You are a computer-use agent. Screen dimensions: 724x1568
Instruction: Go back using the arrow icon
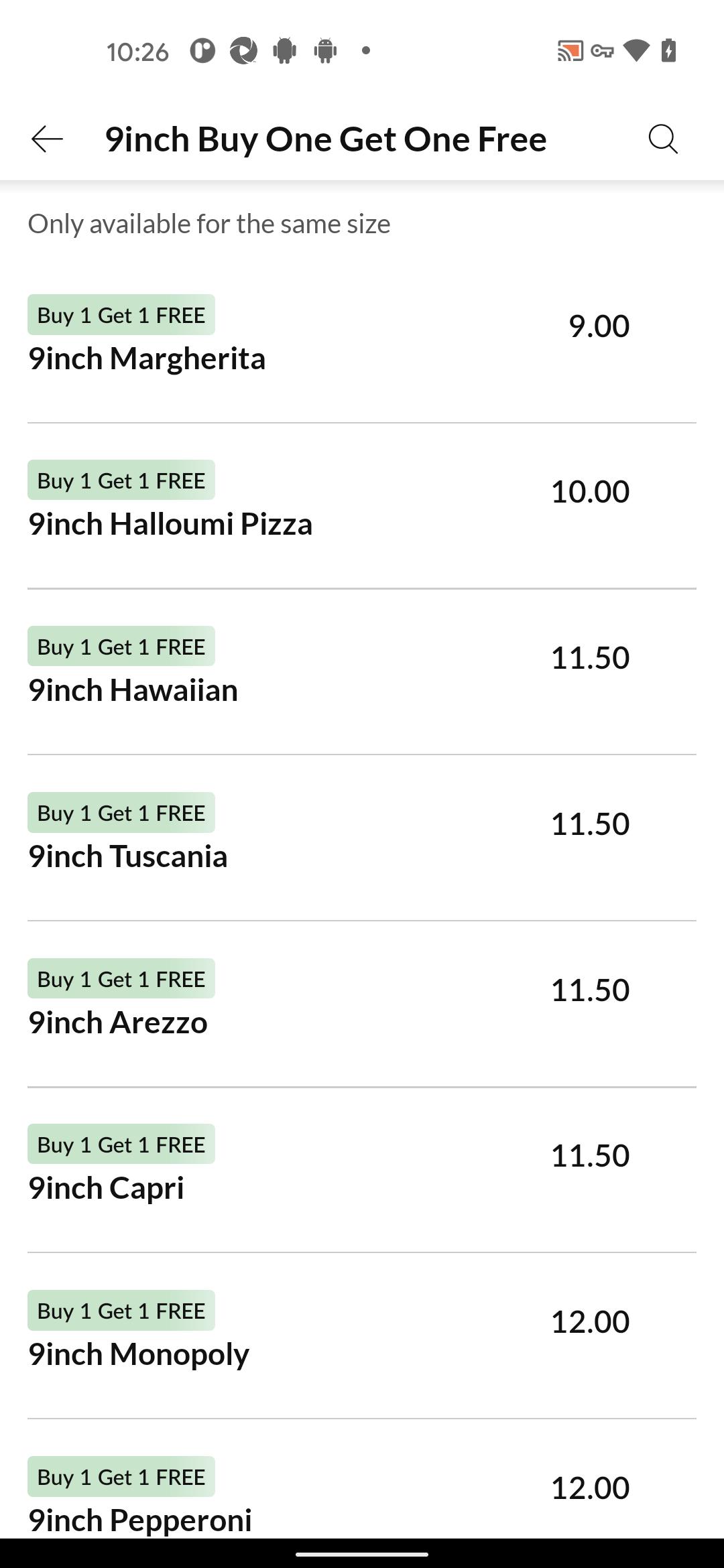pos(47,139)
